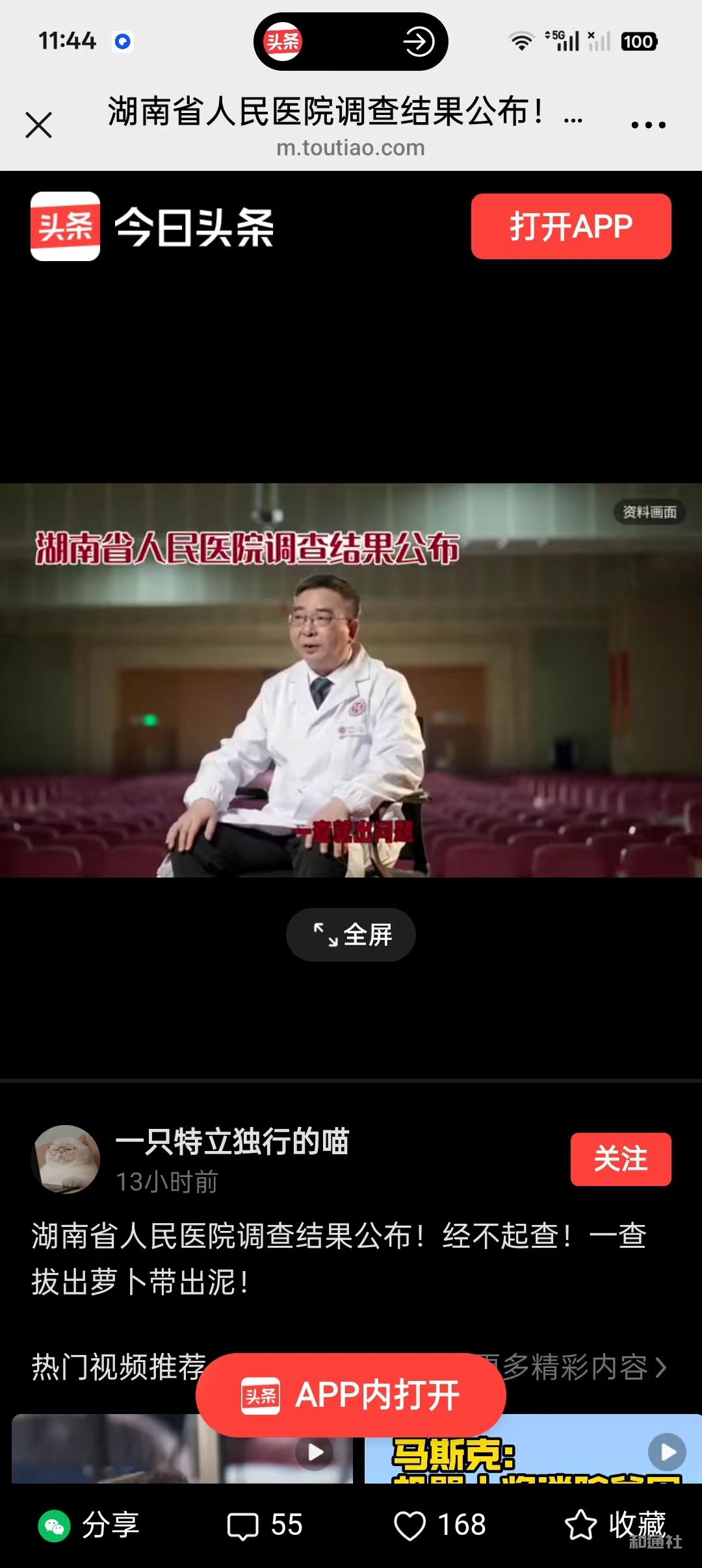Switch video to 全屏 mode
This screenshot has height=1568, width=702.
click(x=351, y=935)
